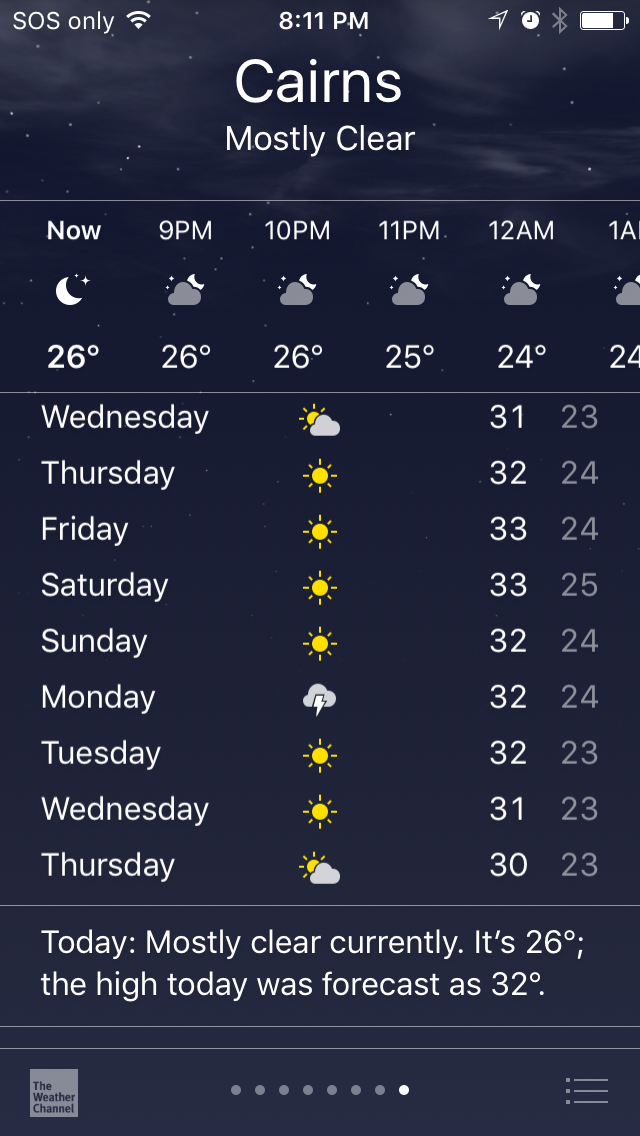Tap the page indicator dots

click(x=320, y=1090)
